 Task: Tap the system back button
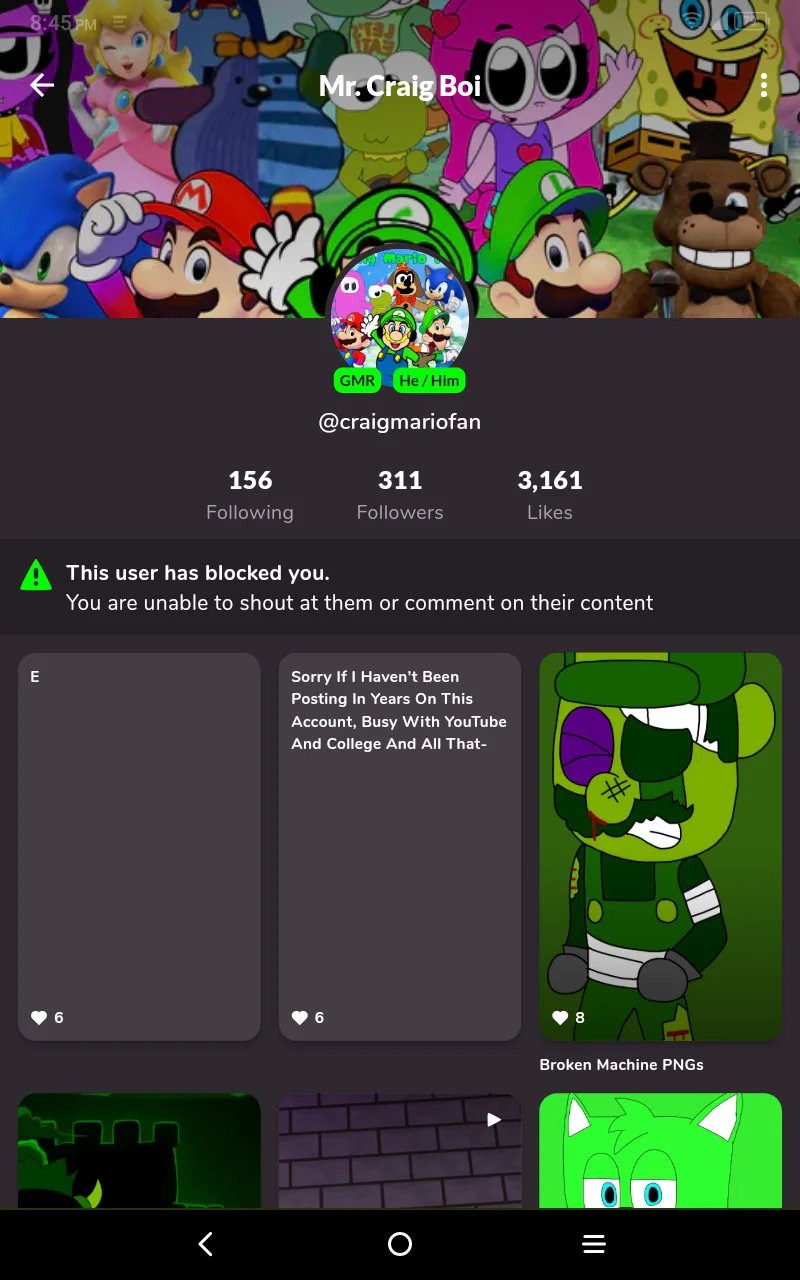pyautogui.click(x=206, y=1244)
